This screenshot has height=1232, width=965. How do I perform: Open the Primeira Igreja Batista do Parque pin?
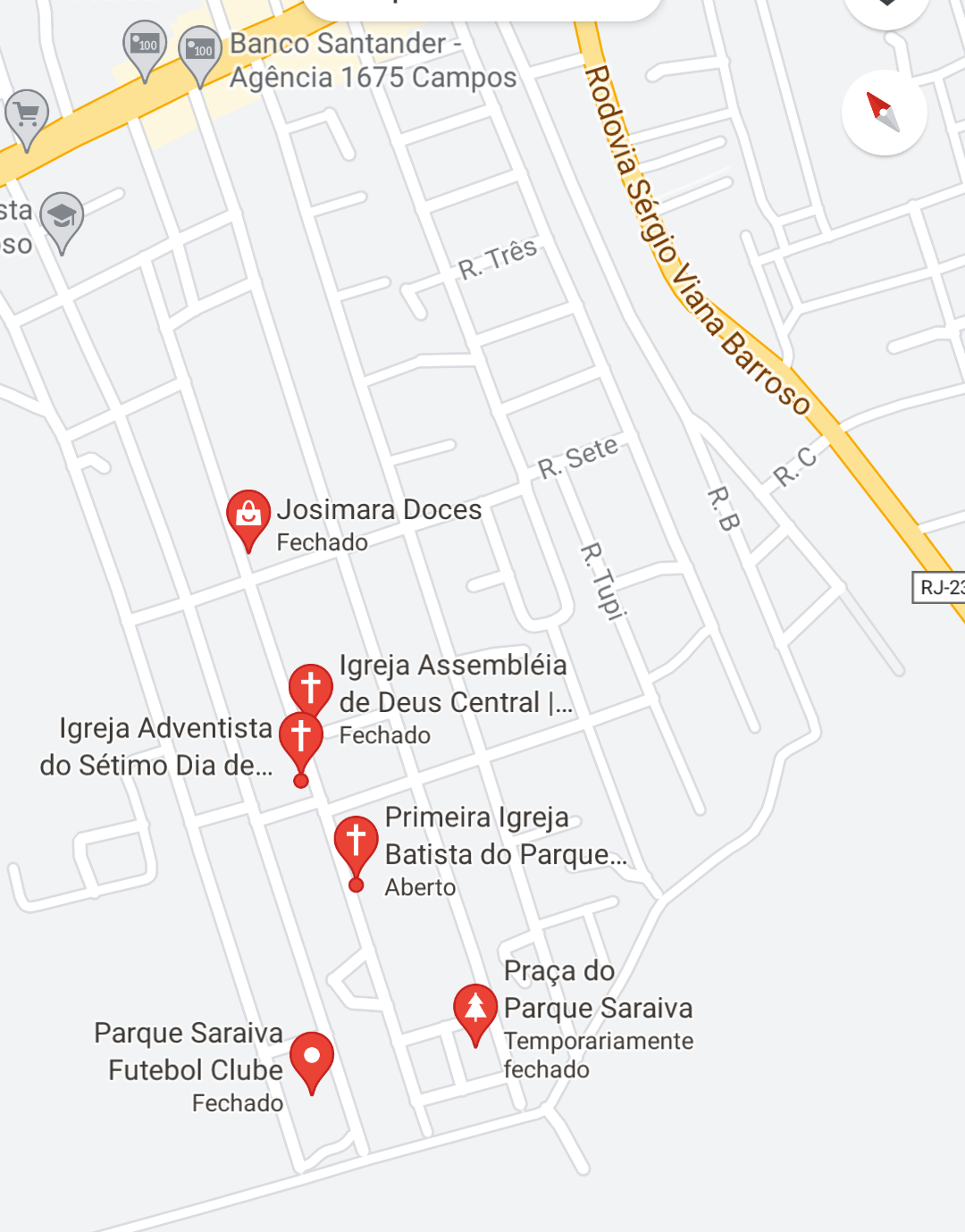point(356,840)
